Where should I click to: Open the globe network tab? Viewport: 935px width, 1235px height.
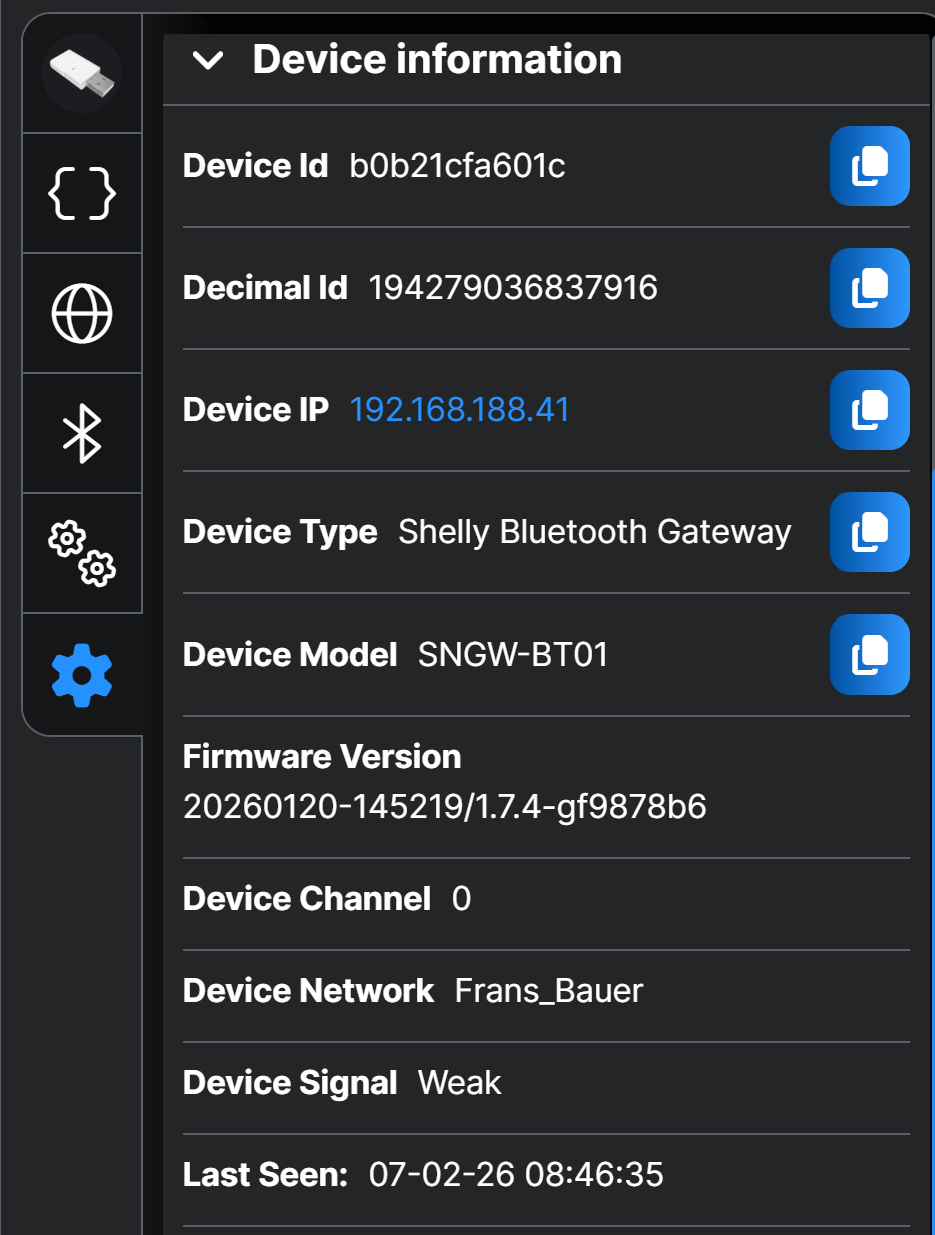pos(82,313)
